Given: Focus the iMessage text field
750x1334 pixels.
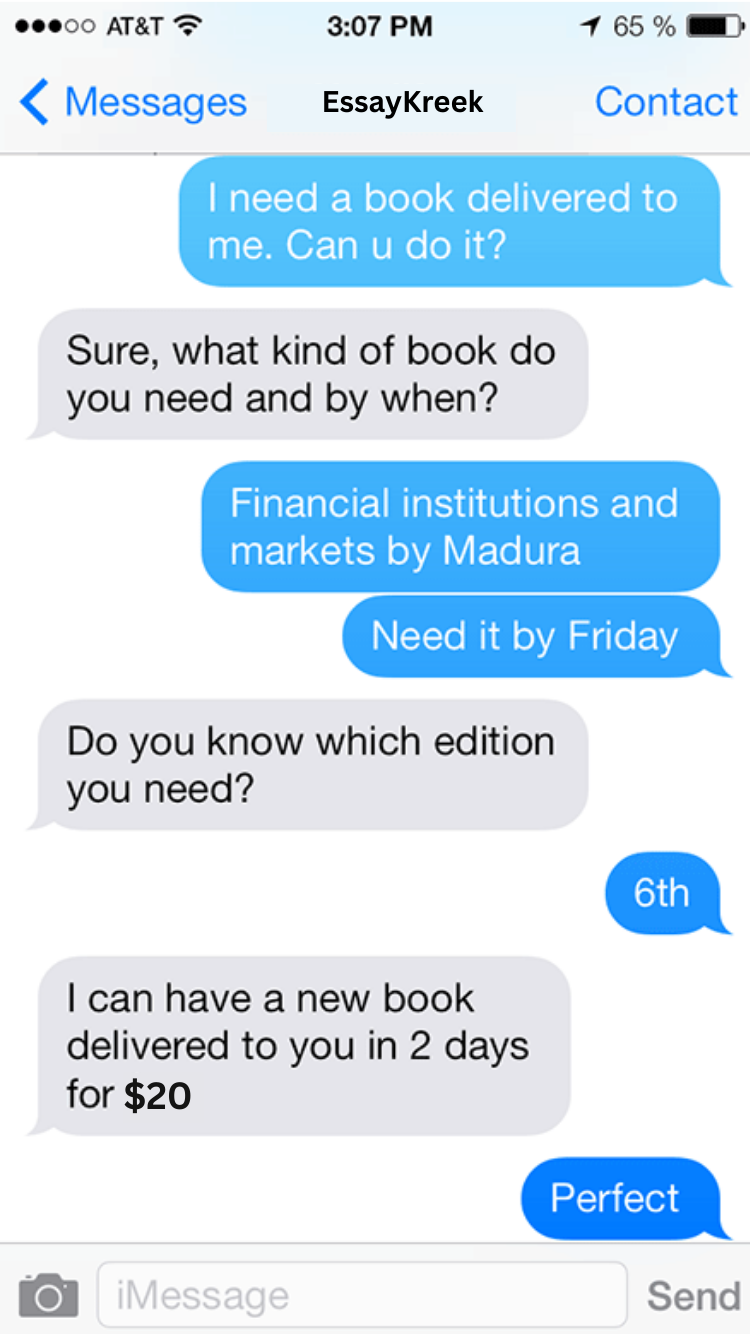Looking at the screenshot, I should tap(362, 1296).
